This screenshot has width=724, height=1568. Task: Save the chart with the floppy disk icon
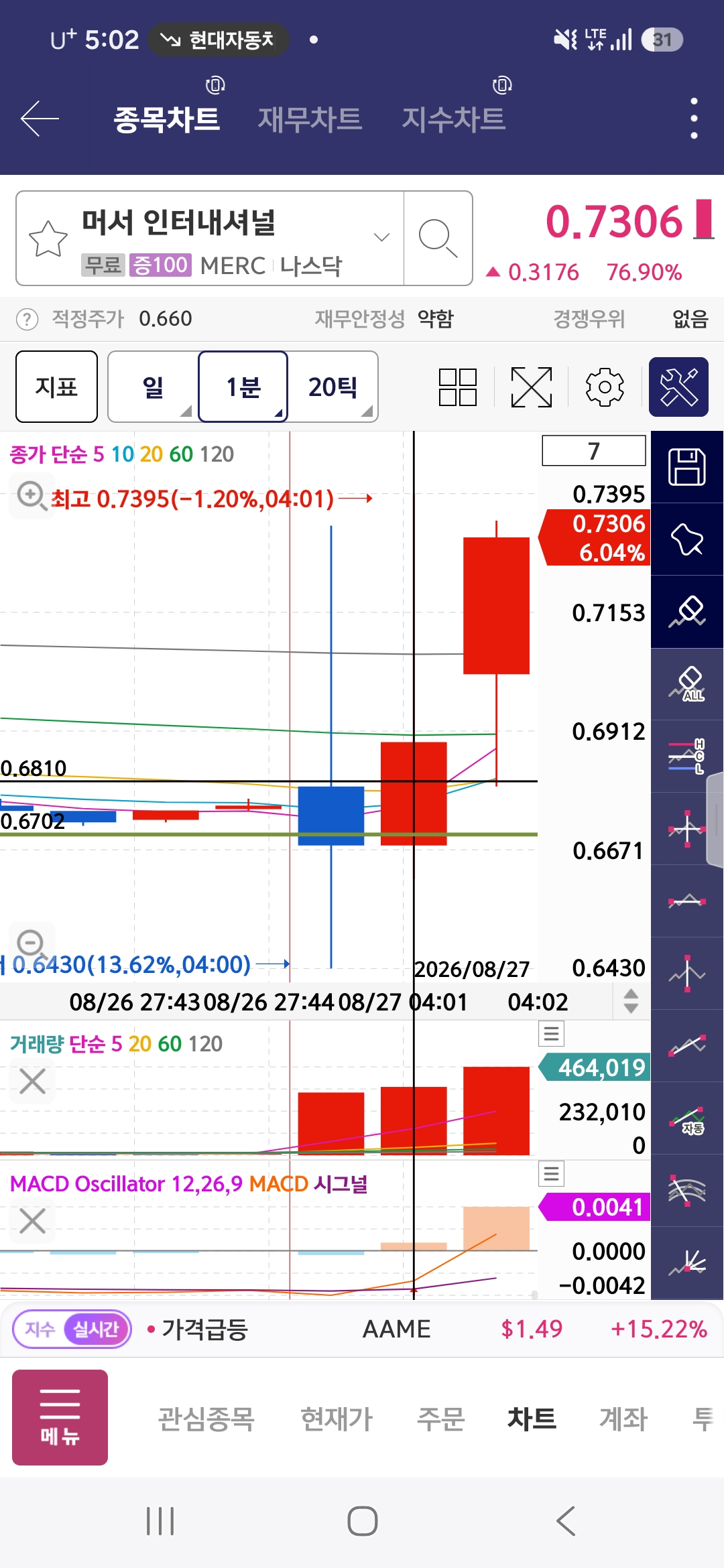[687, 467]
